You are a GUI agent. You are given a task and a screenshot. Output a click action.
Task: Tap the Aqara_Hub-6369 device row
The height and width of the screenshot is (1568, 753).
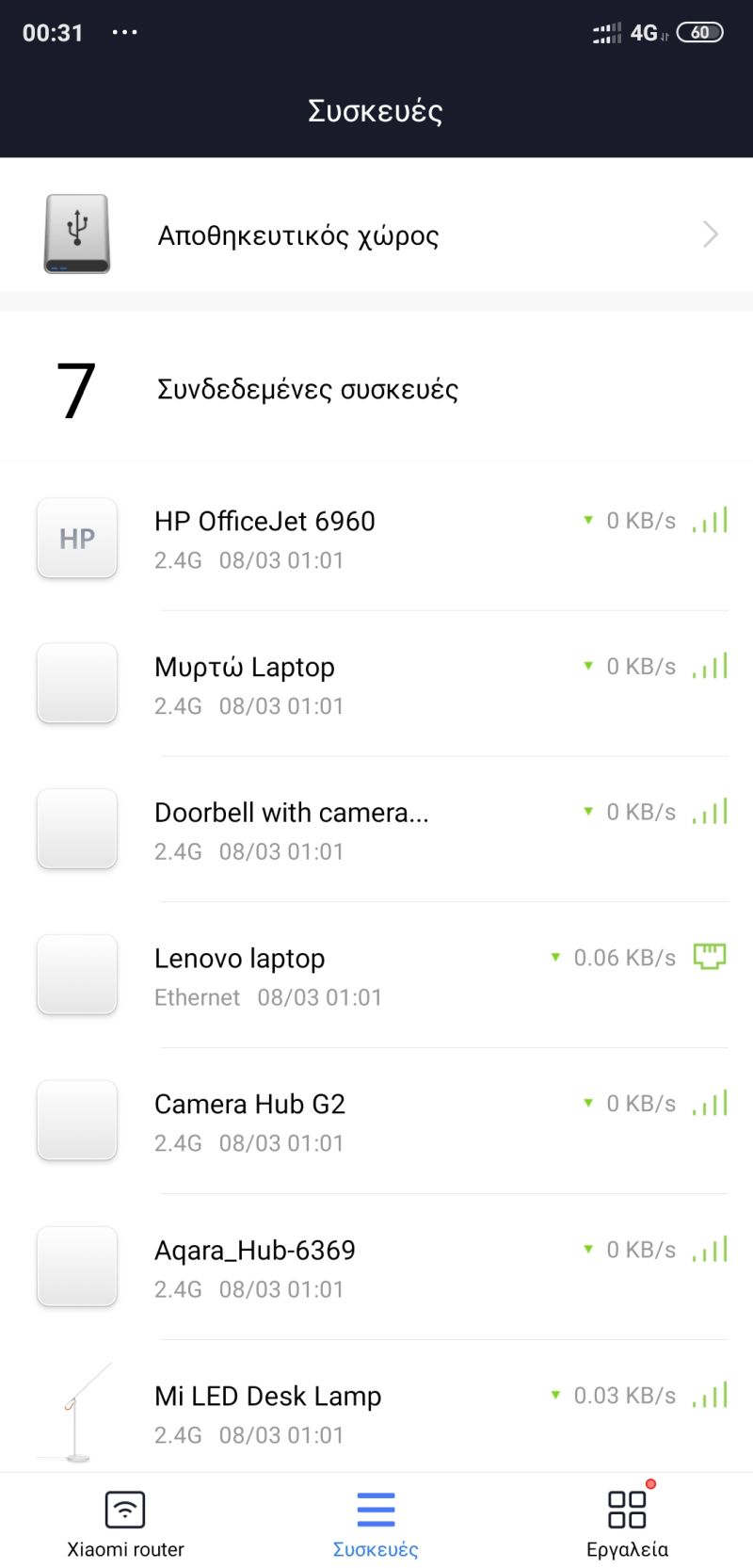[376, 1268]
